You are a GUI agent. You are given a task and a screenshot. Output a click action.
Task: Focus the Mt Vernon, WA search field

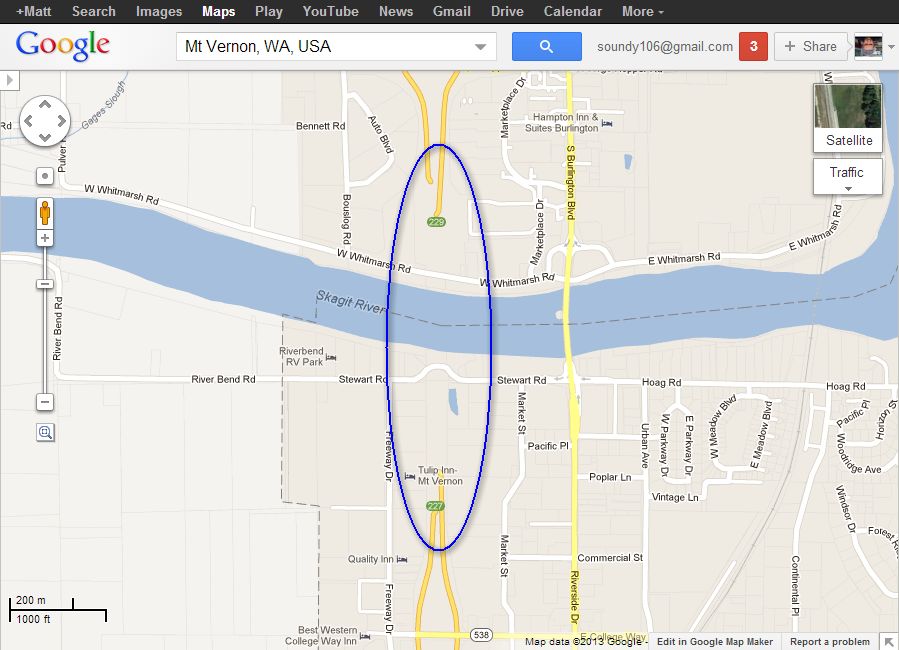pyautogui.click(x=325, y=46)
